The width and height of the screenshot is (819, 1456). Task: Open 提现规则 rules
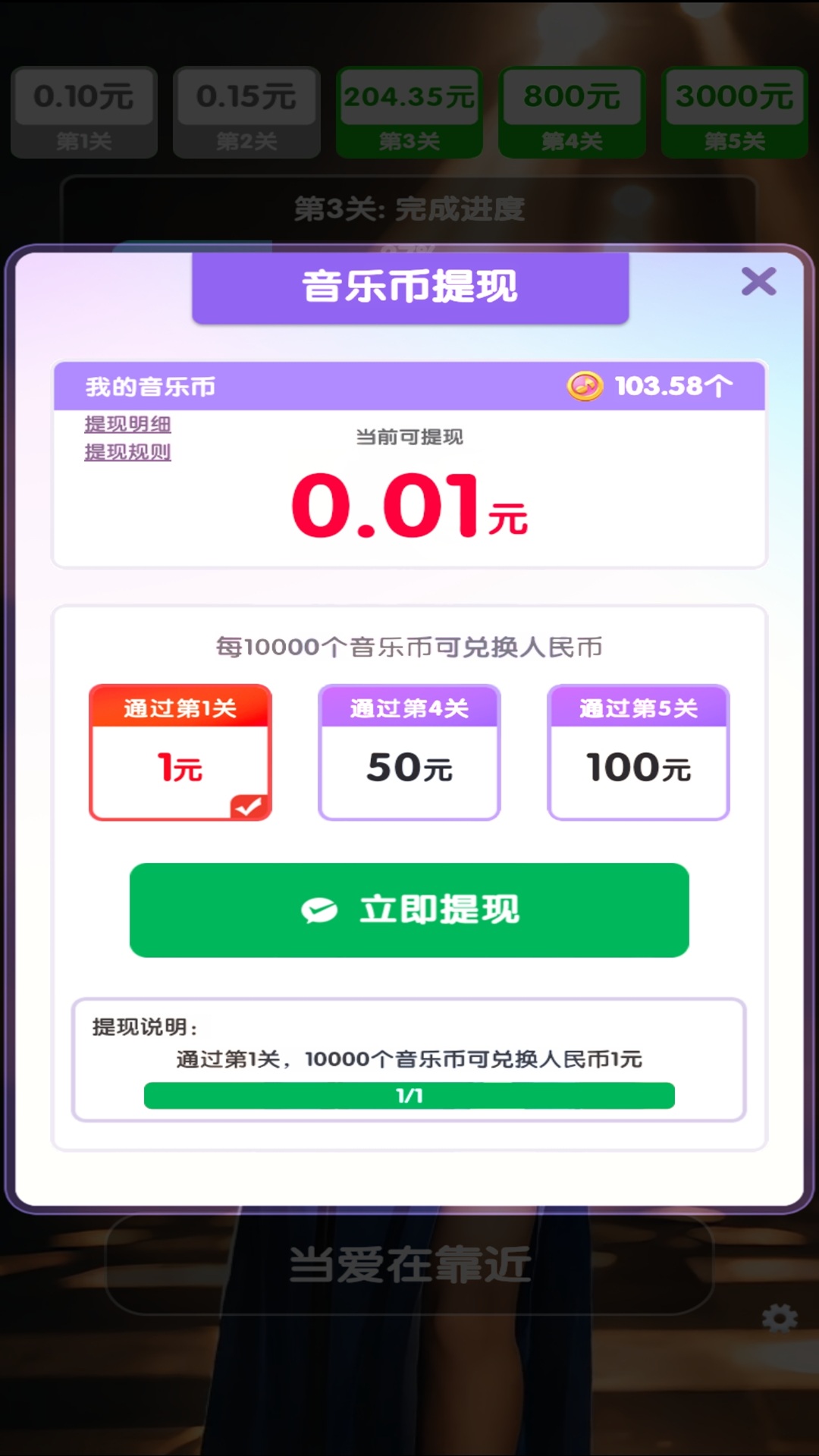point(127,453)
